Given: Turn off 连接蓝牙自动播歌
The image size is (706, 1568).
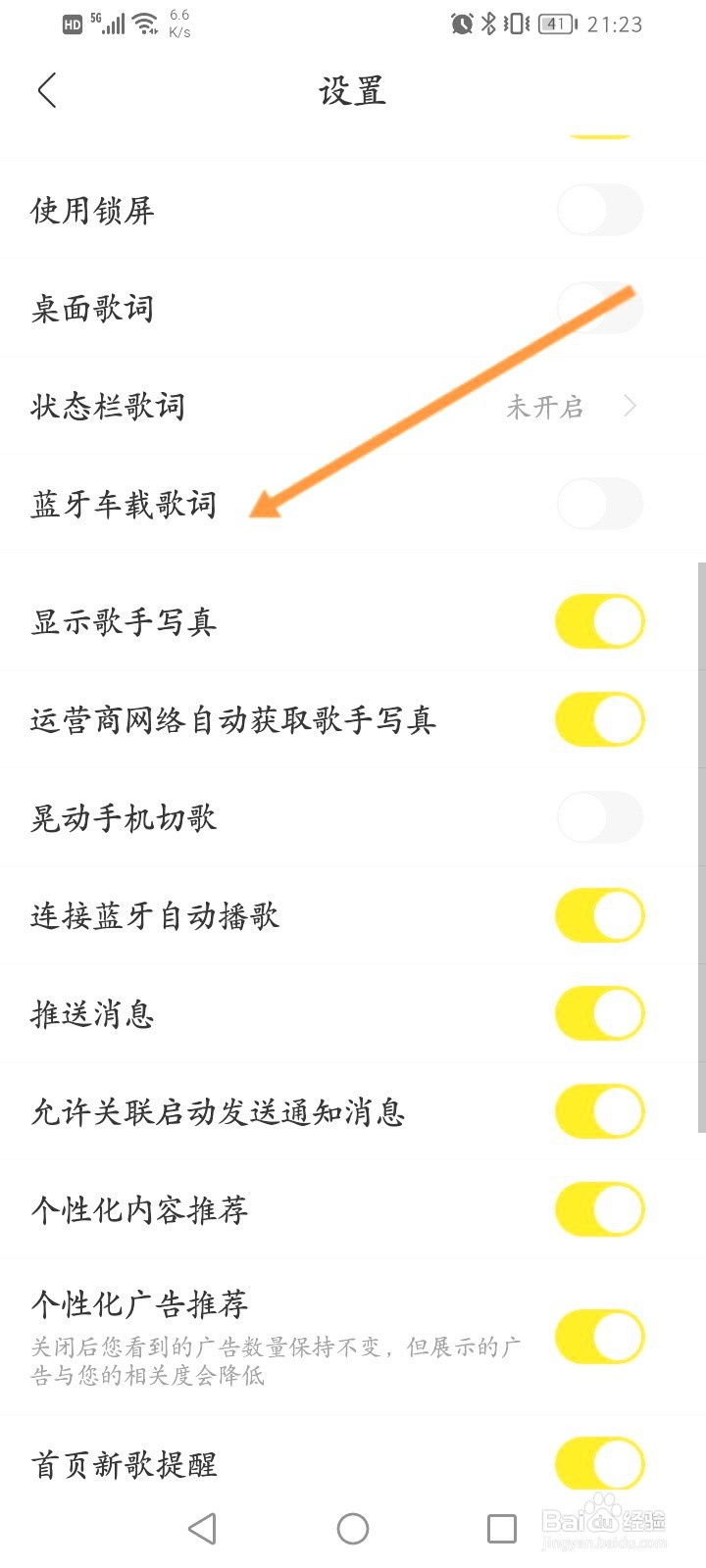Looking at the screenshot, I should (599, 916).
